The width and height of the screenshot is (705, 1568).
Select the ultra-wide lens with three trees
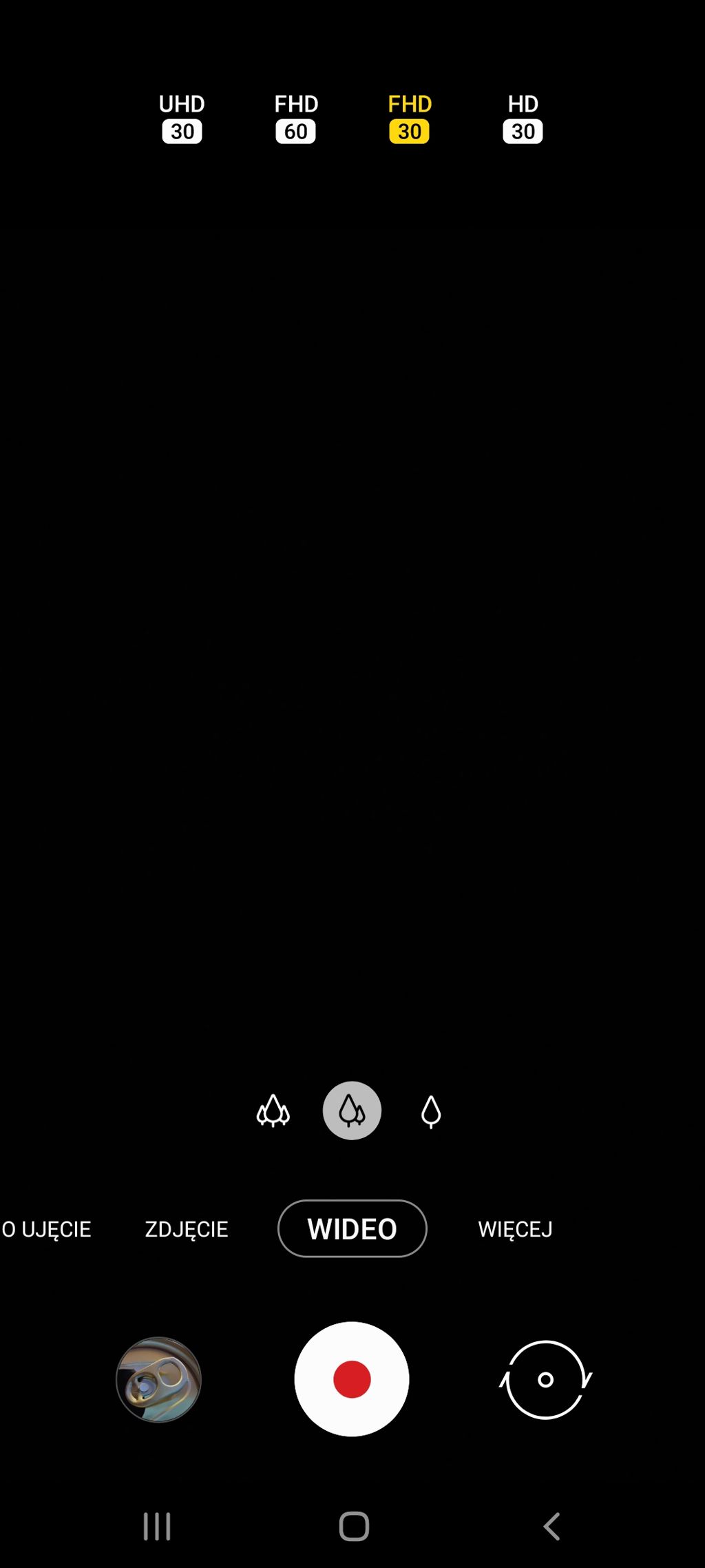click(273, 1111)
